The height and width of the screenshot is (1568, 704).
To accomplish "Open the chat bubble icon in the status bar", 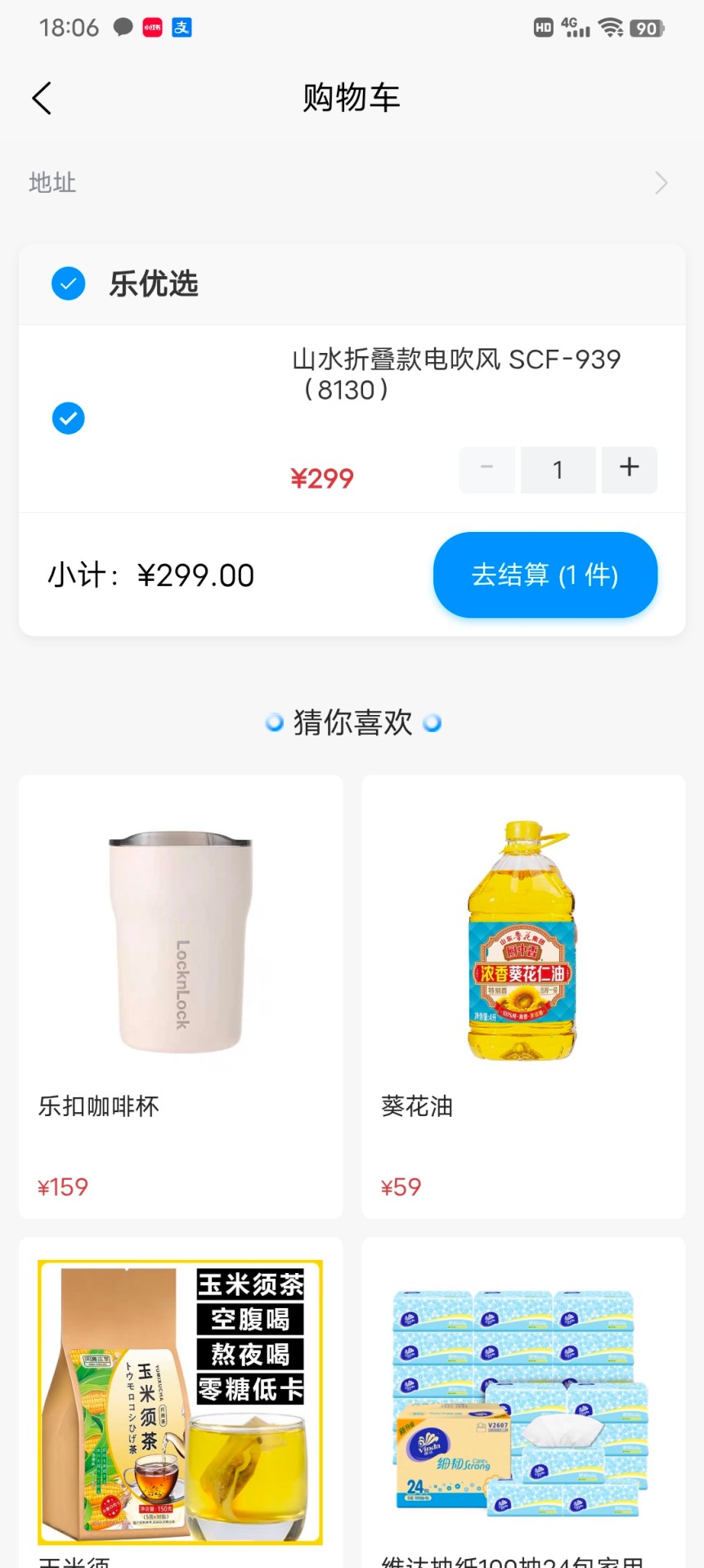I will pyautogui.click(x=121, y=27).
